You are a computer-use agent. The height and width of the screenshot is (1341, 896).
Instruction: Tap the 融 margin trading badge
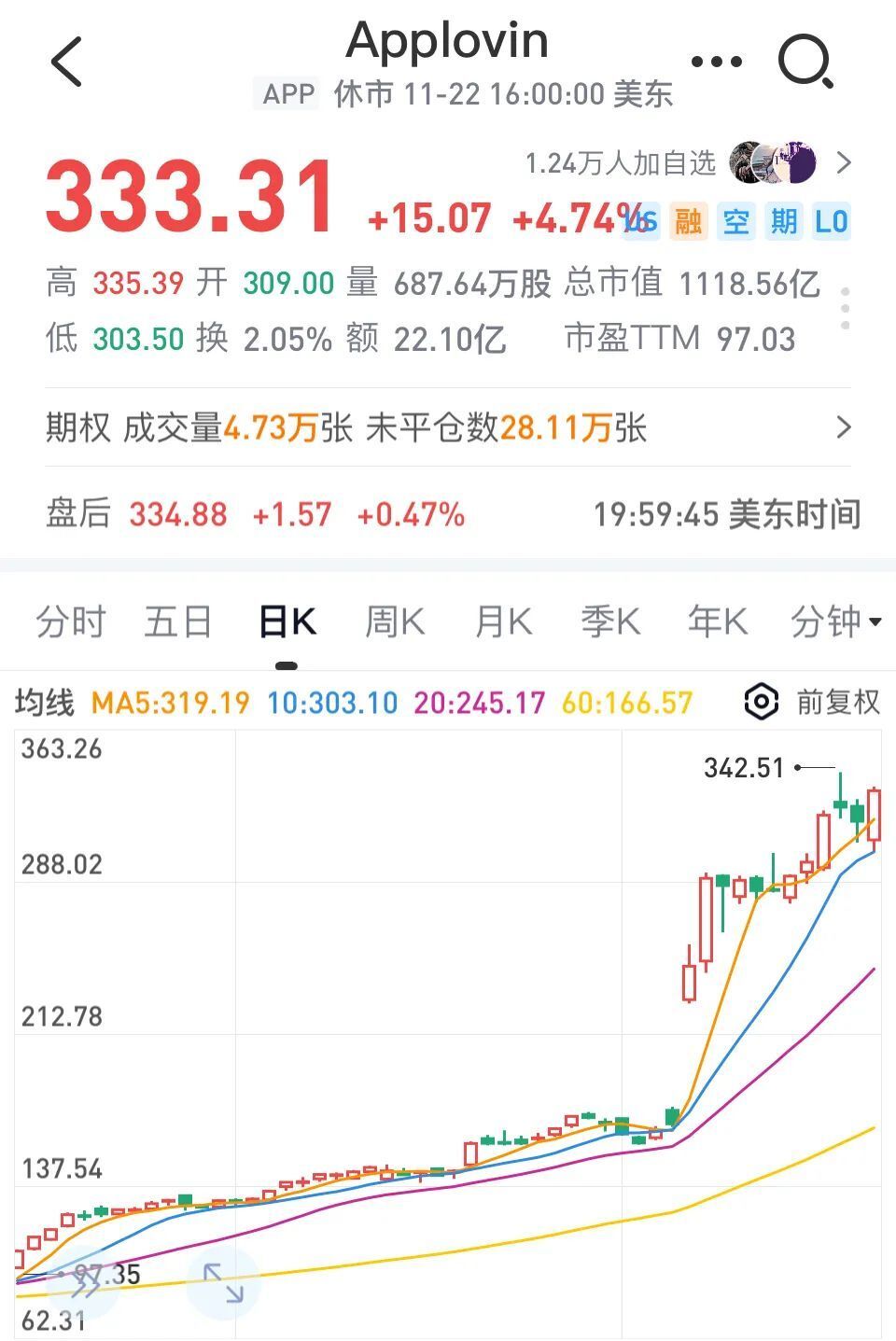pos(689,222)
